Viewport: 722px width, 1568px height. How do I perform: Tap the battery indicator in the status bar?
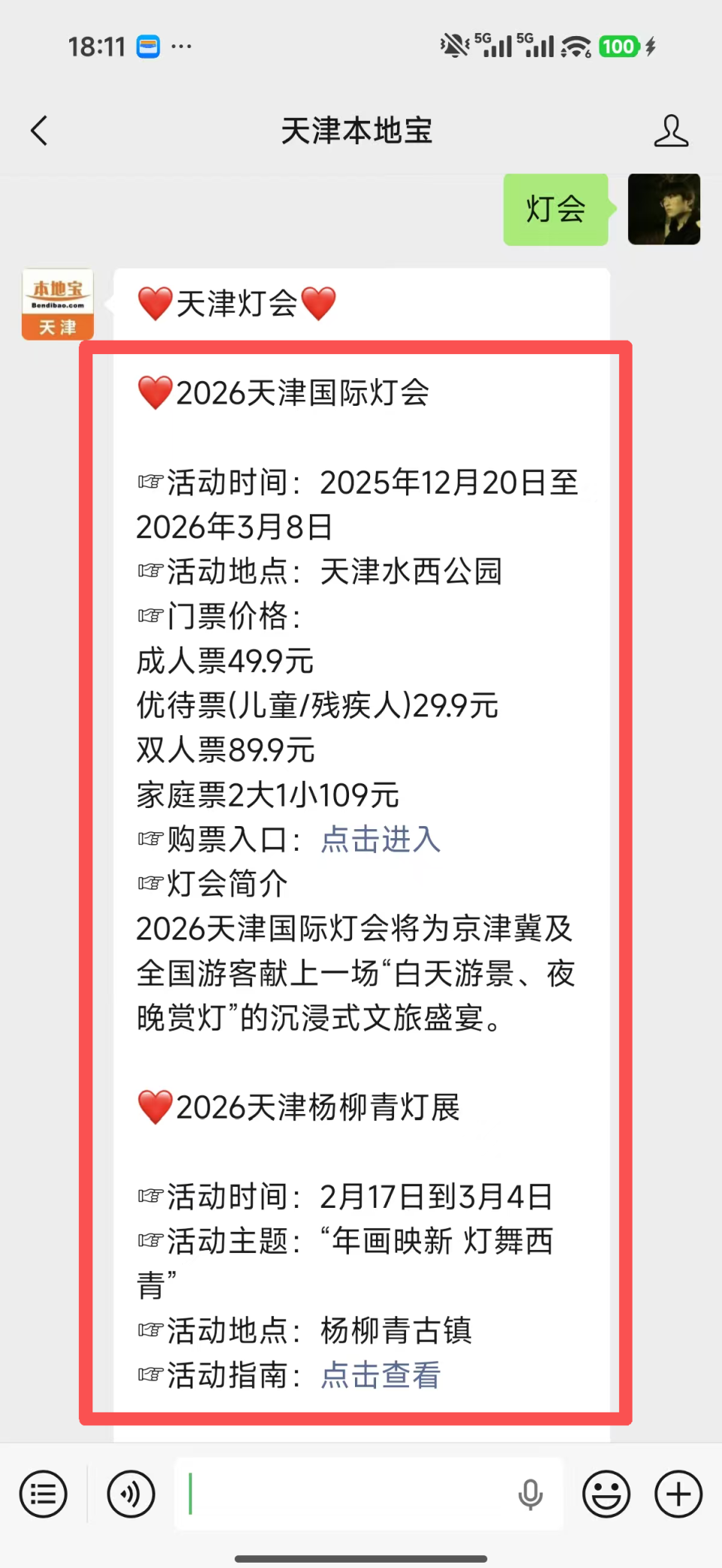tap(618, 46)
